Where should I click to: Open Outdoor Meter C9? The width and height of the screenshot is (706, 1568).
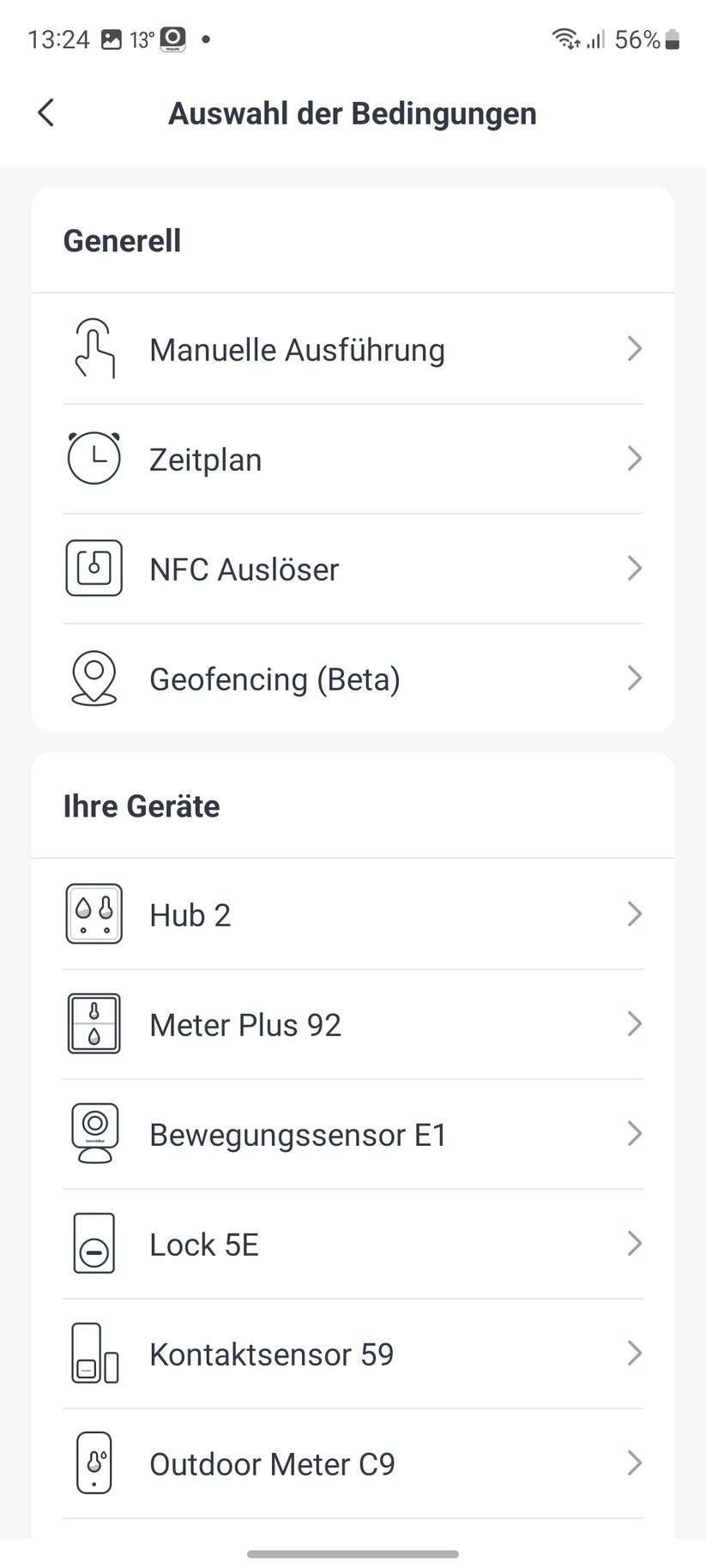point(352,1463)
